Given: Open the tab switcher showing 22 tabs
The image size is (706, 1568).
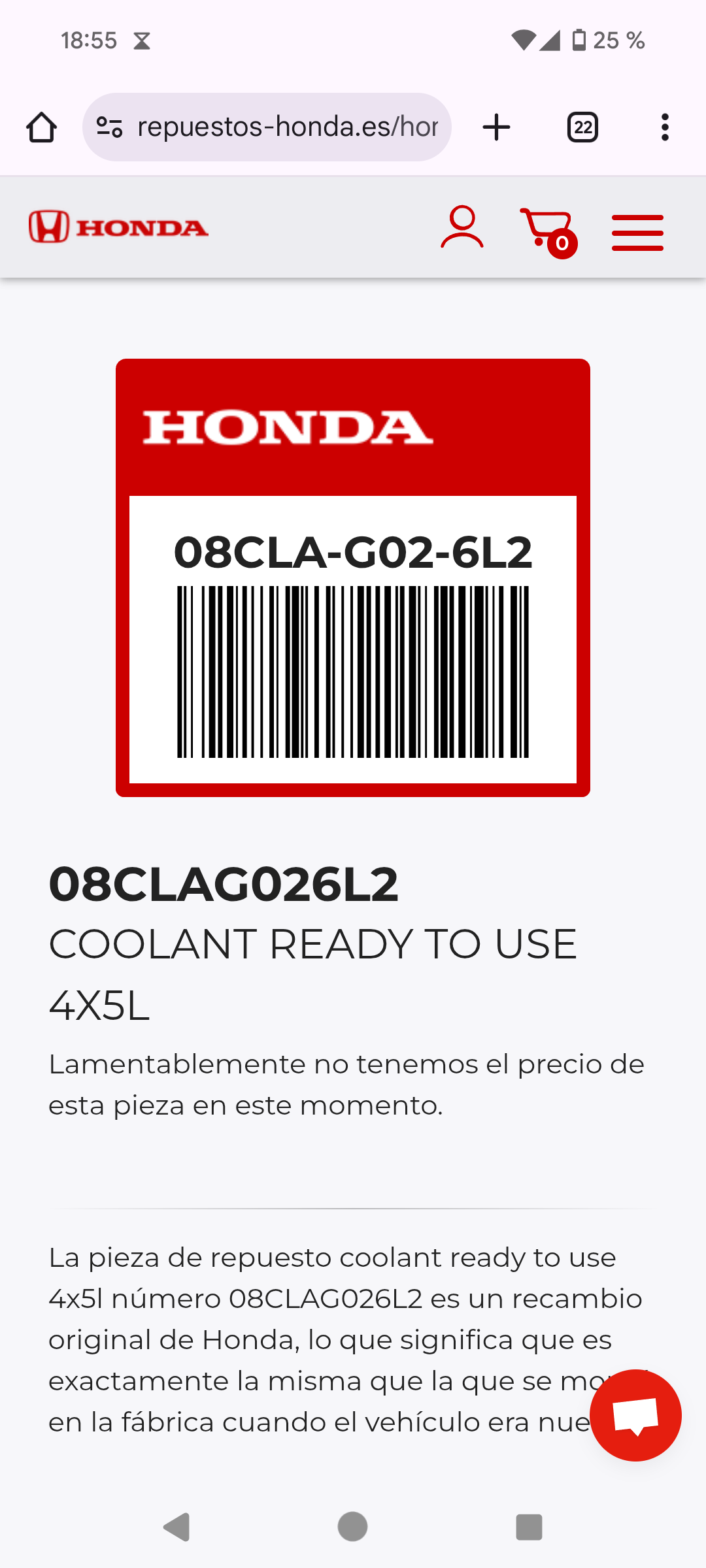Looking at the screenshot, I should pos(582,127).
